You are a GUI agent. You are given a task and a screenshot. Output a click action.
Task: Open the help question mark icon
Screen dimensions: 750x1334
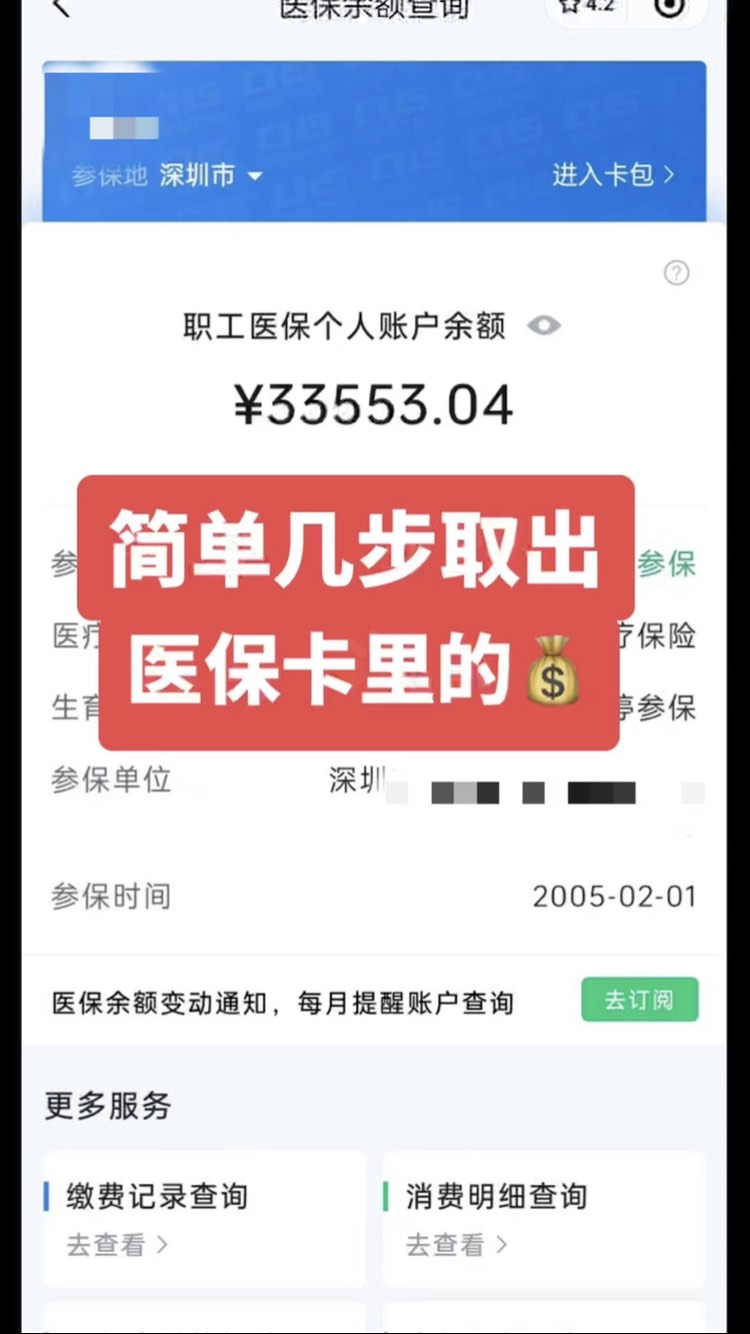coord(676,273)
